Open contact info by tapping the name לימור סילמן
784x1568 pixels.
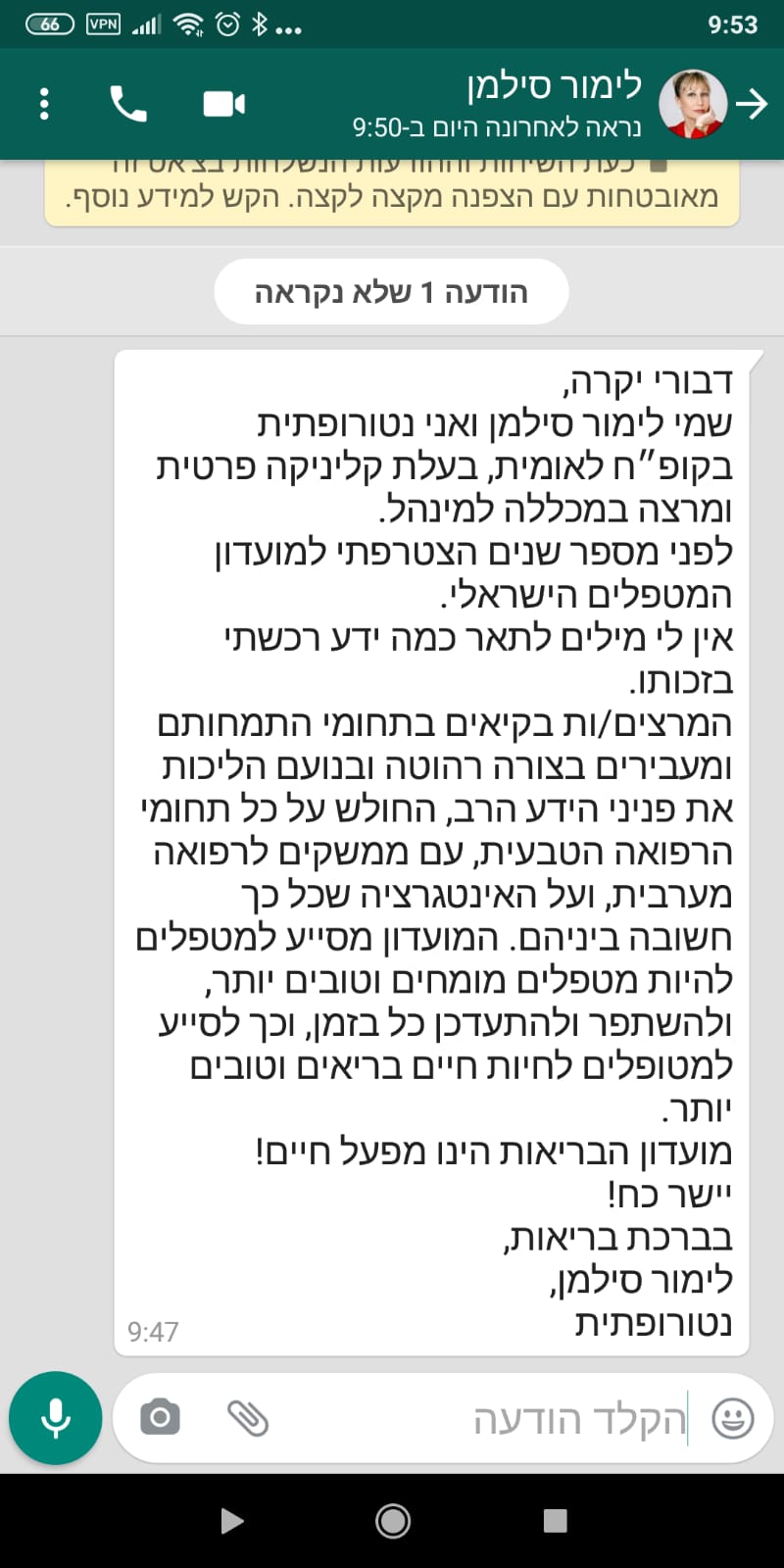coord(554,87)
